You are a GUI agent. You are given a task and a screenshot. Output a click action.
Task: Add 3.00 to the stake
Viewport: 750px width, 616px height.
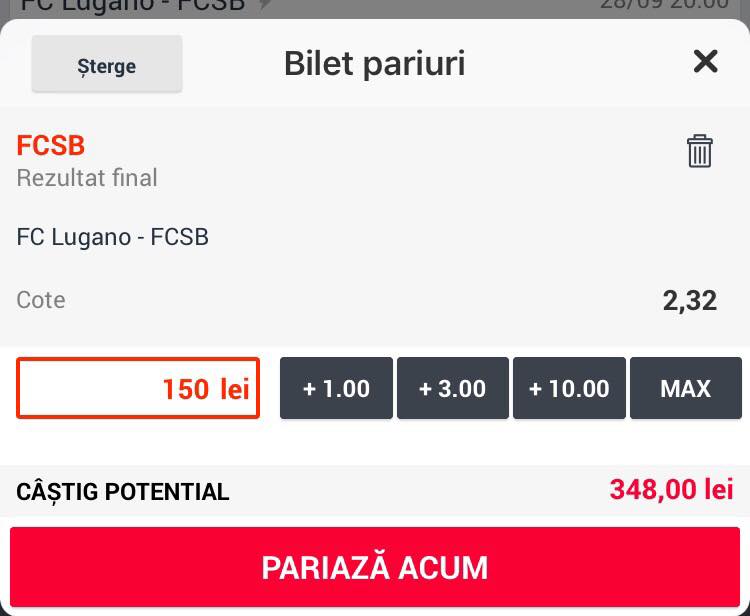pos(453,388)
